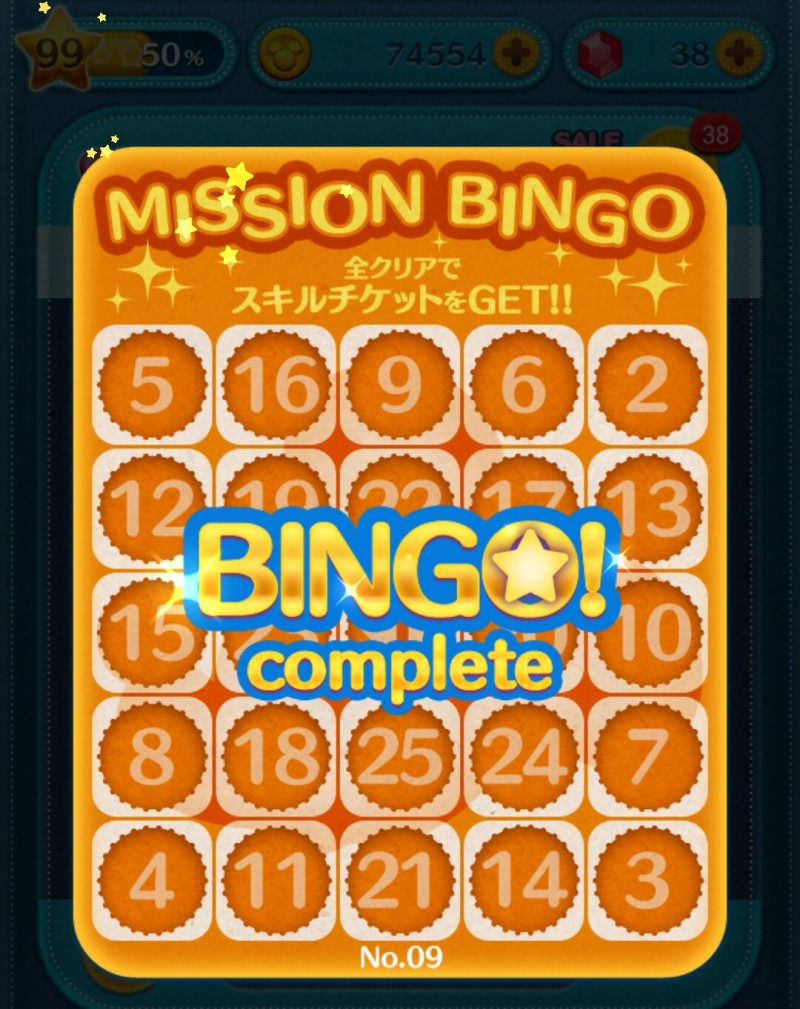View bingo mission number 4
This screenshot has width=800, height=1009.
click(x=151, y=880)
